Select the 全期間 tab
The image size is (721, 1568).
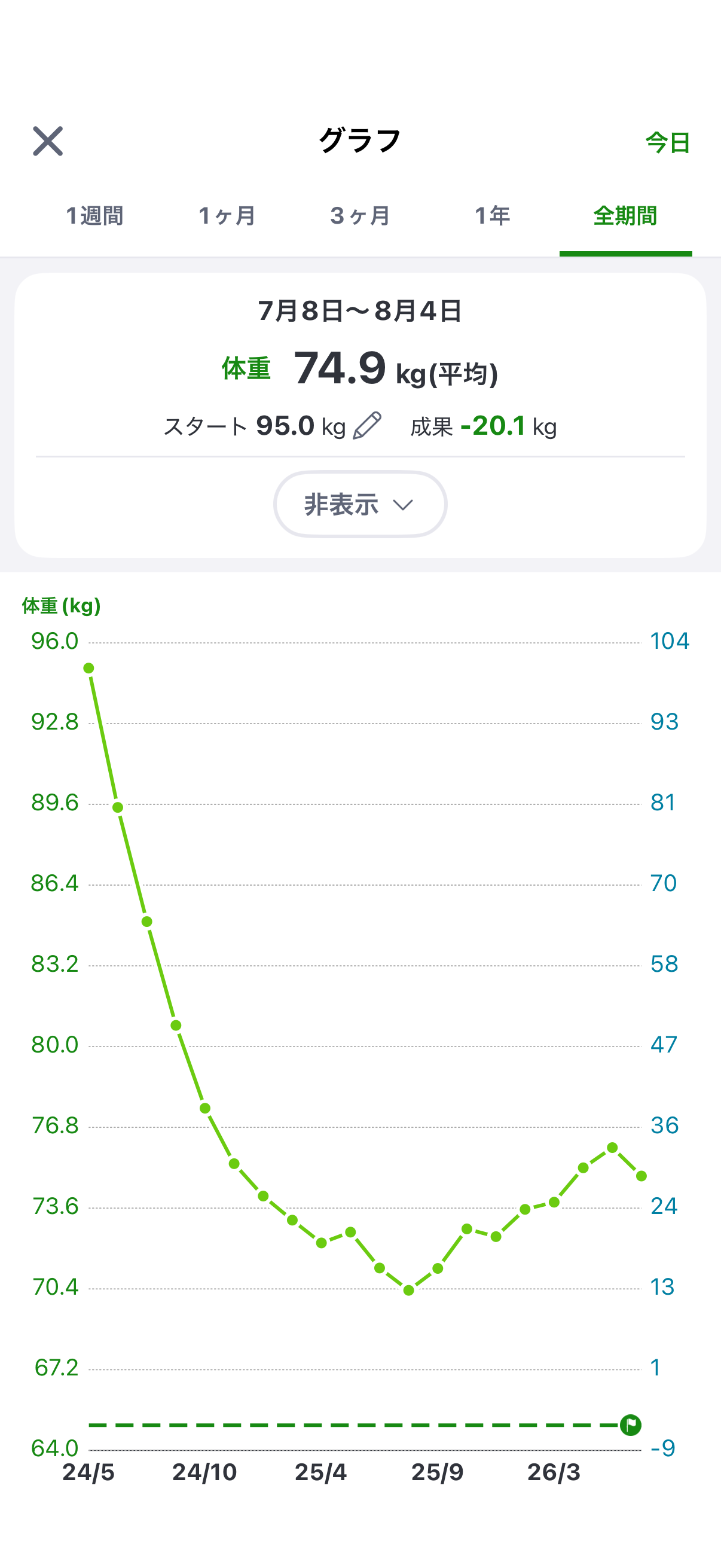625,216
